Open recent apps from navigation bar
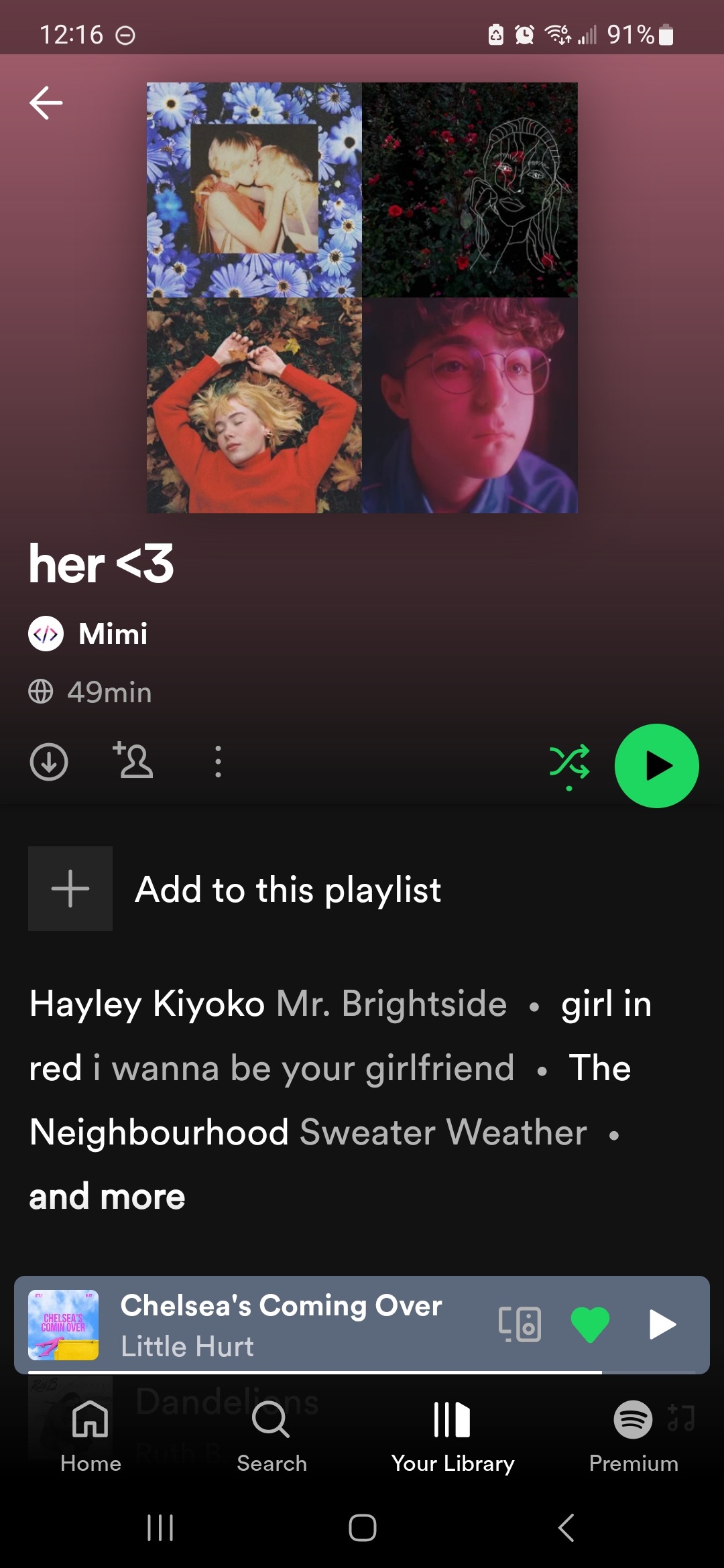724x1568 pixels. pos(160,1528)
